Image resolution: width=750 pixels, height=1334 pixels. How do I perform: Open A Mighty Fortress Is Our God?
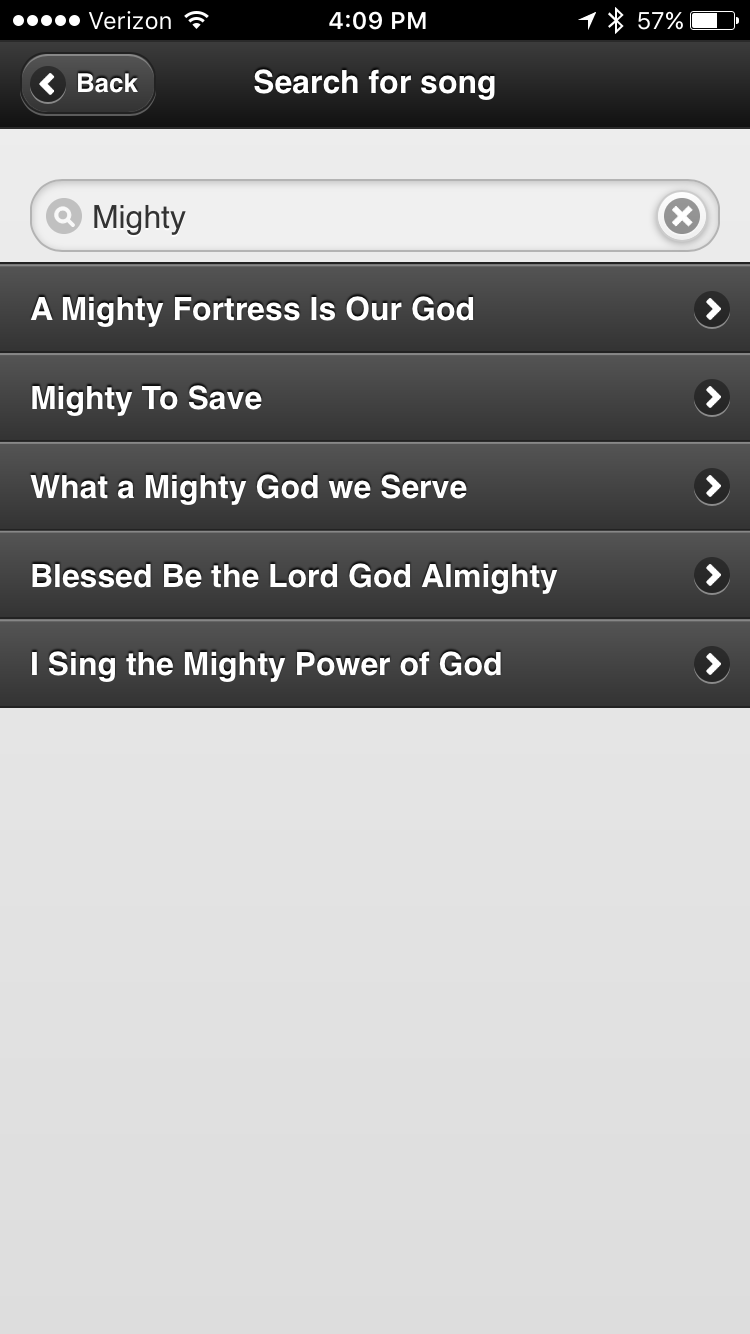coord(375,309)
